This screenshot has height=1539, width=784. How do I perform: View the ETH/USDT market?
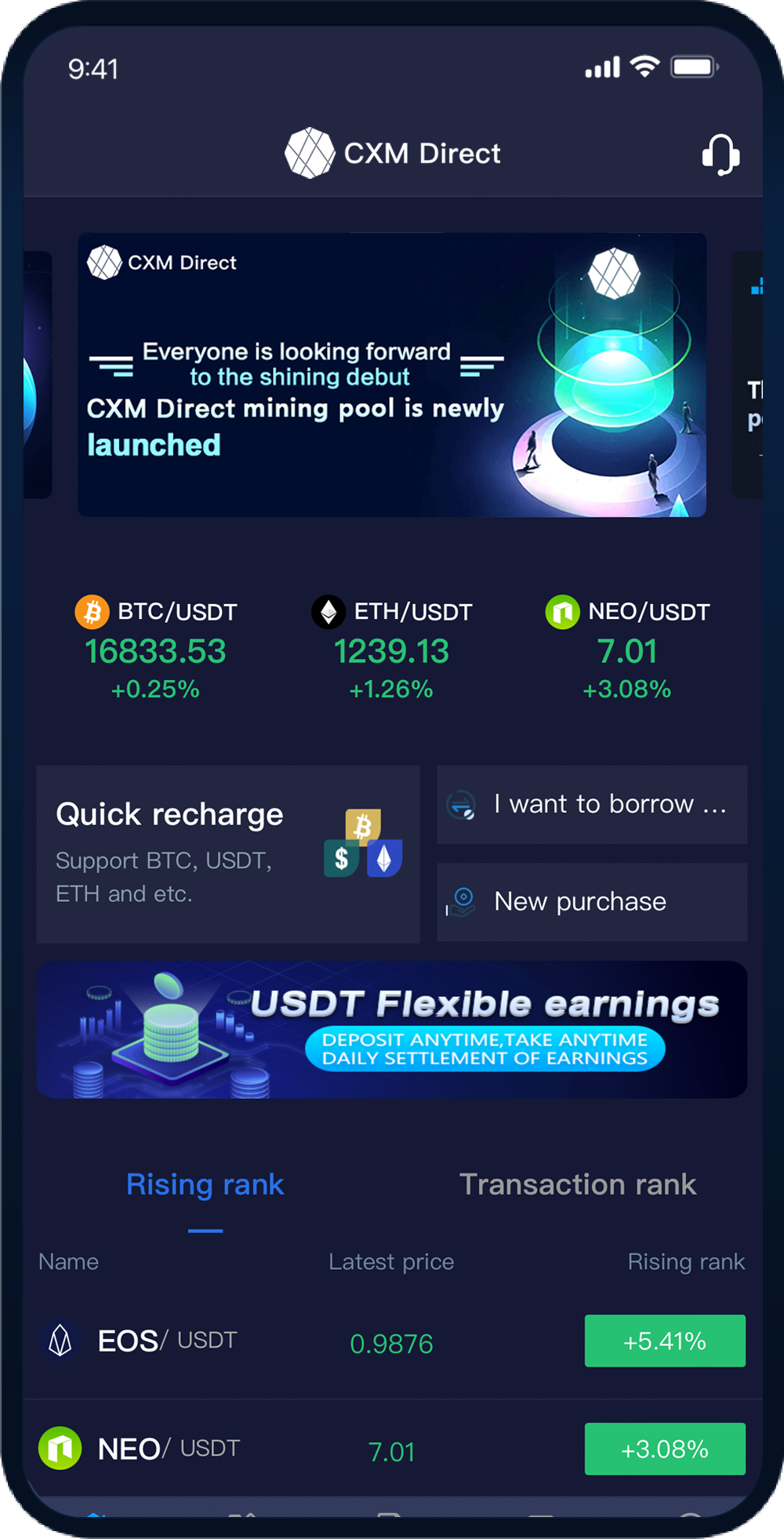tap(391, 649)
